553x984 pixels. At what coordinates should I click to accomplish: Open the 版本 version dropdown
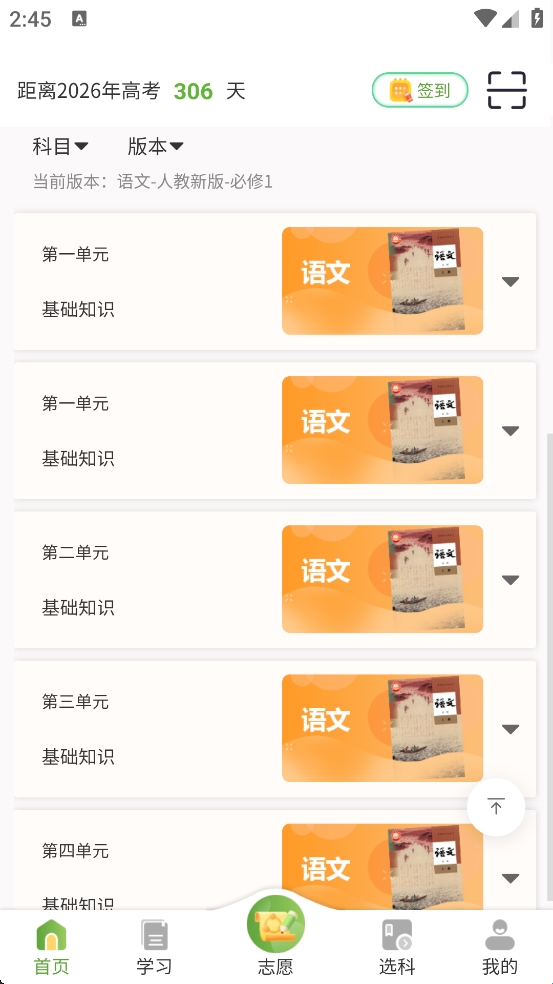(x=155, y=146)
